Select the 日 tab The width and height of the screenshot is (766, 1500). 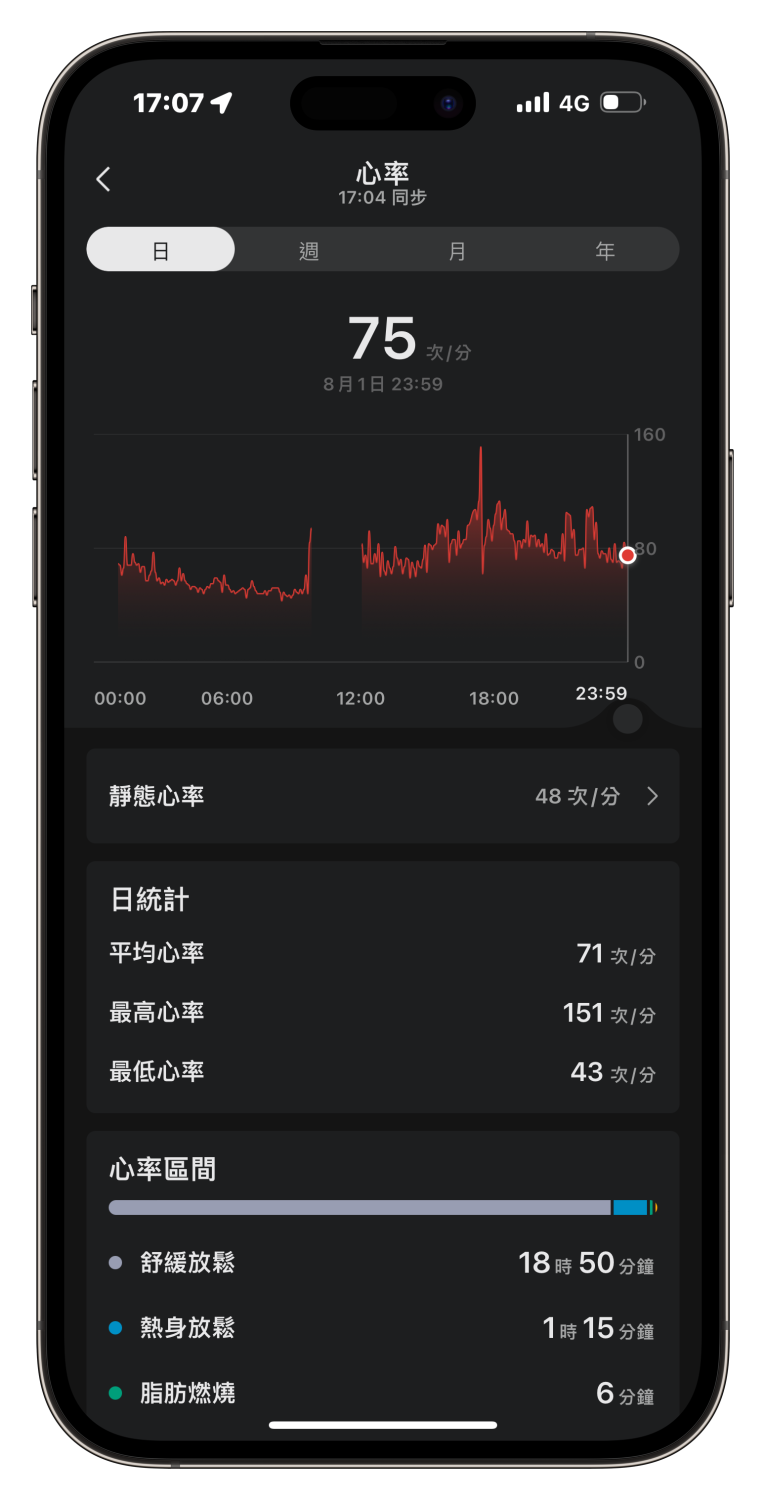[x=160, y=250]
